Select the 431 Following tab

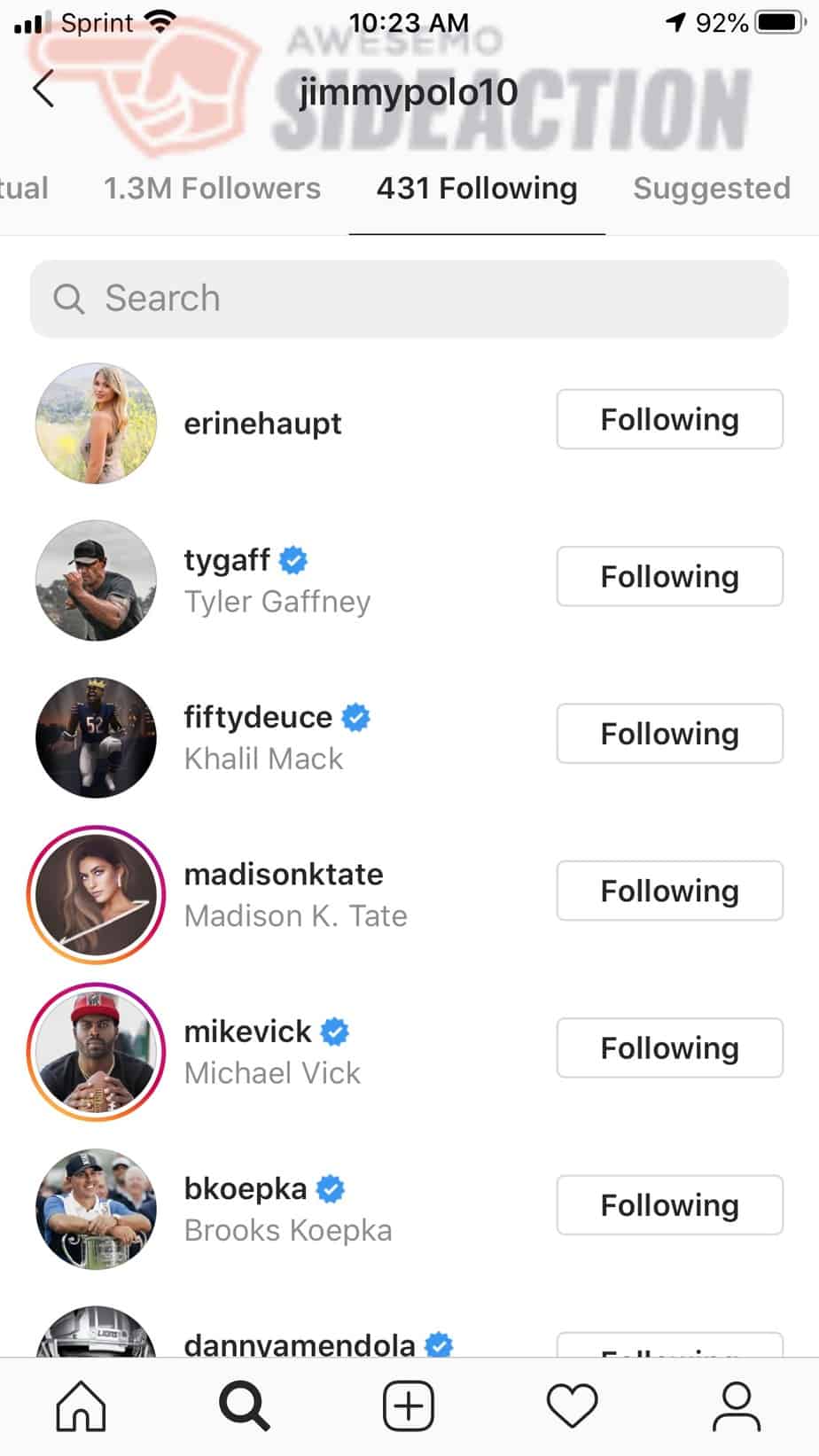pyautogui.click(x=477, y=189)
